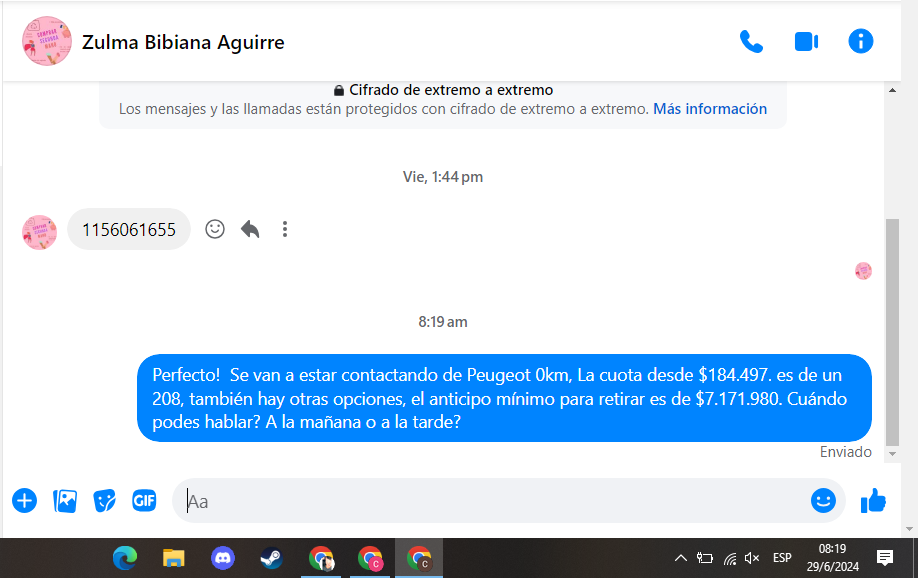Open Microsoft Edge from the taskbar
This screenshot has height=578, width=918.
[x=125, y=558]
